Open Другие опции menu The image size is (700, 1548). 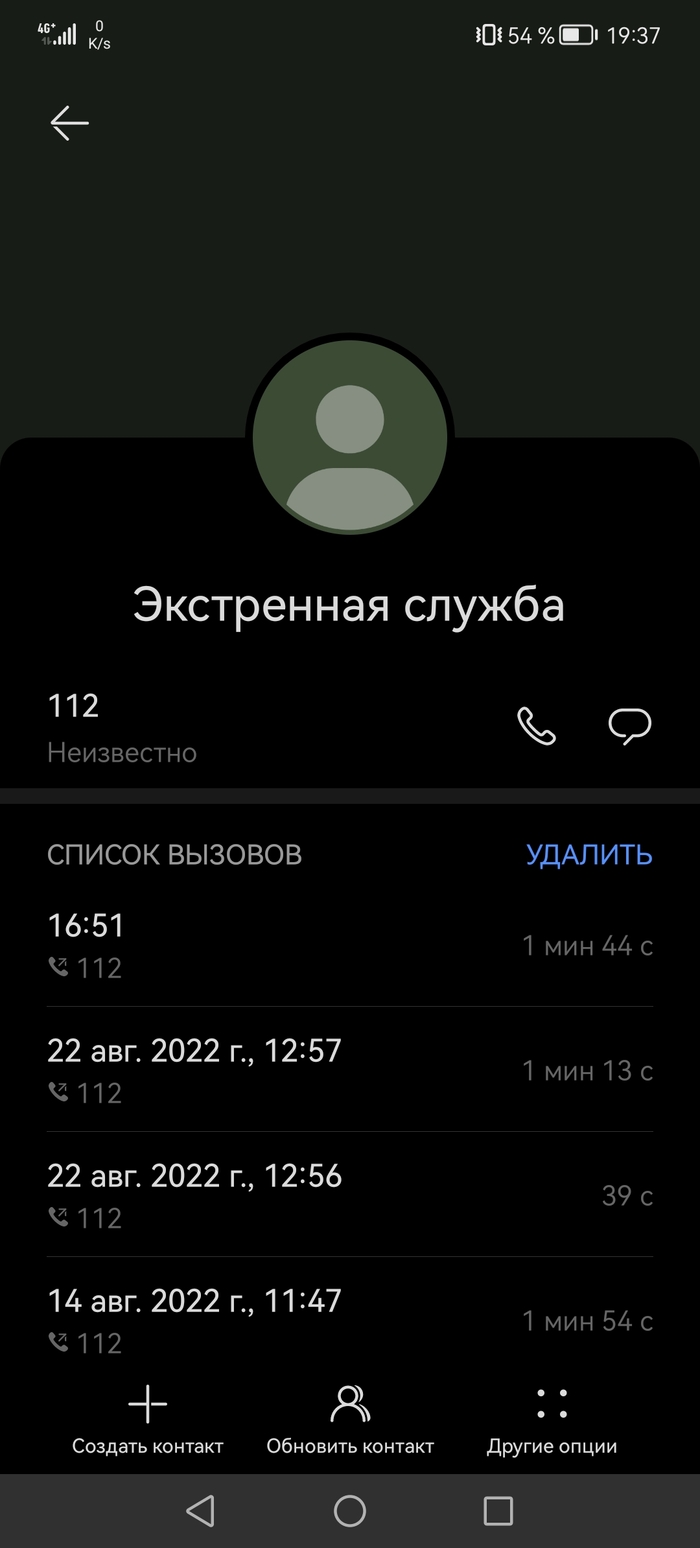tap(552, 1420)
